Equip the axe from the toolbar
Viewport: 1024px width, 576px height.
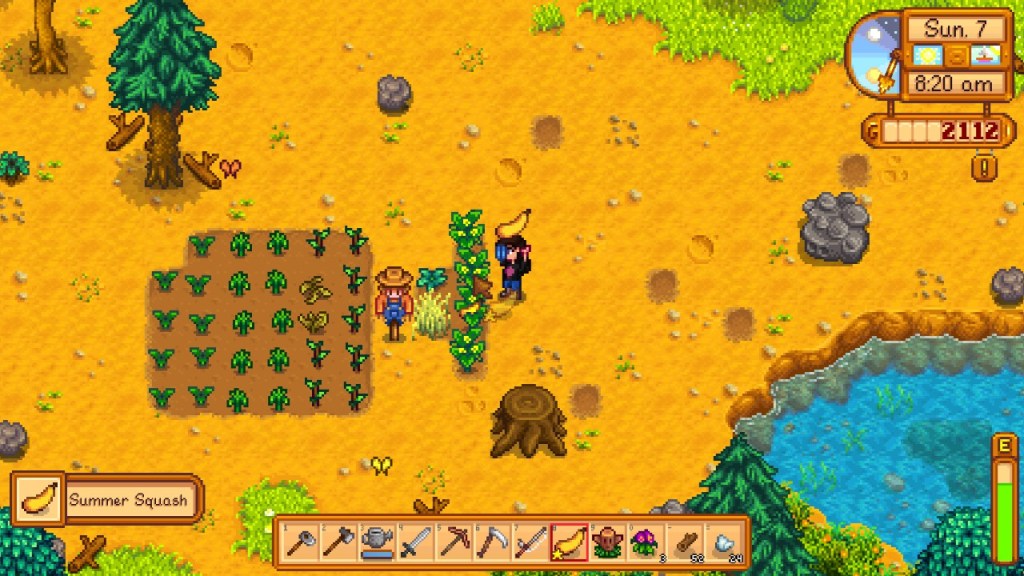338,543
